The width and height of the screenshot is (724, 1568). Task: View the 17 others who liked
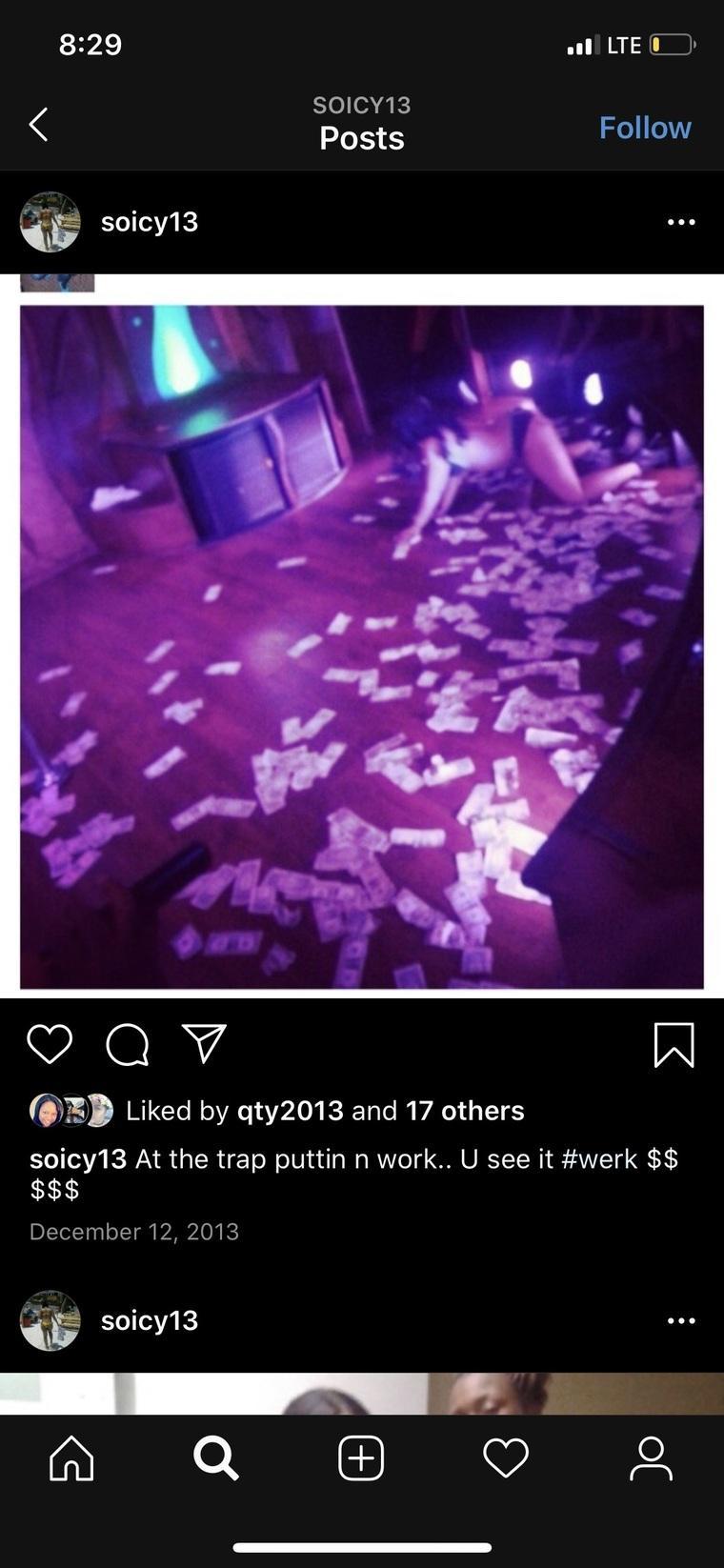(465, 1111)
